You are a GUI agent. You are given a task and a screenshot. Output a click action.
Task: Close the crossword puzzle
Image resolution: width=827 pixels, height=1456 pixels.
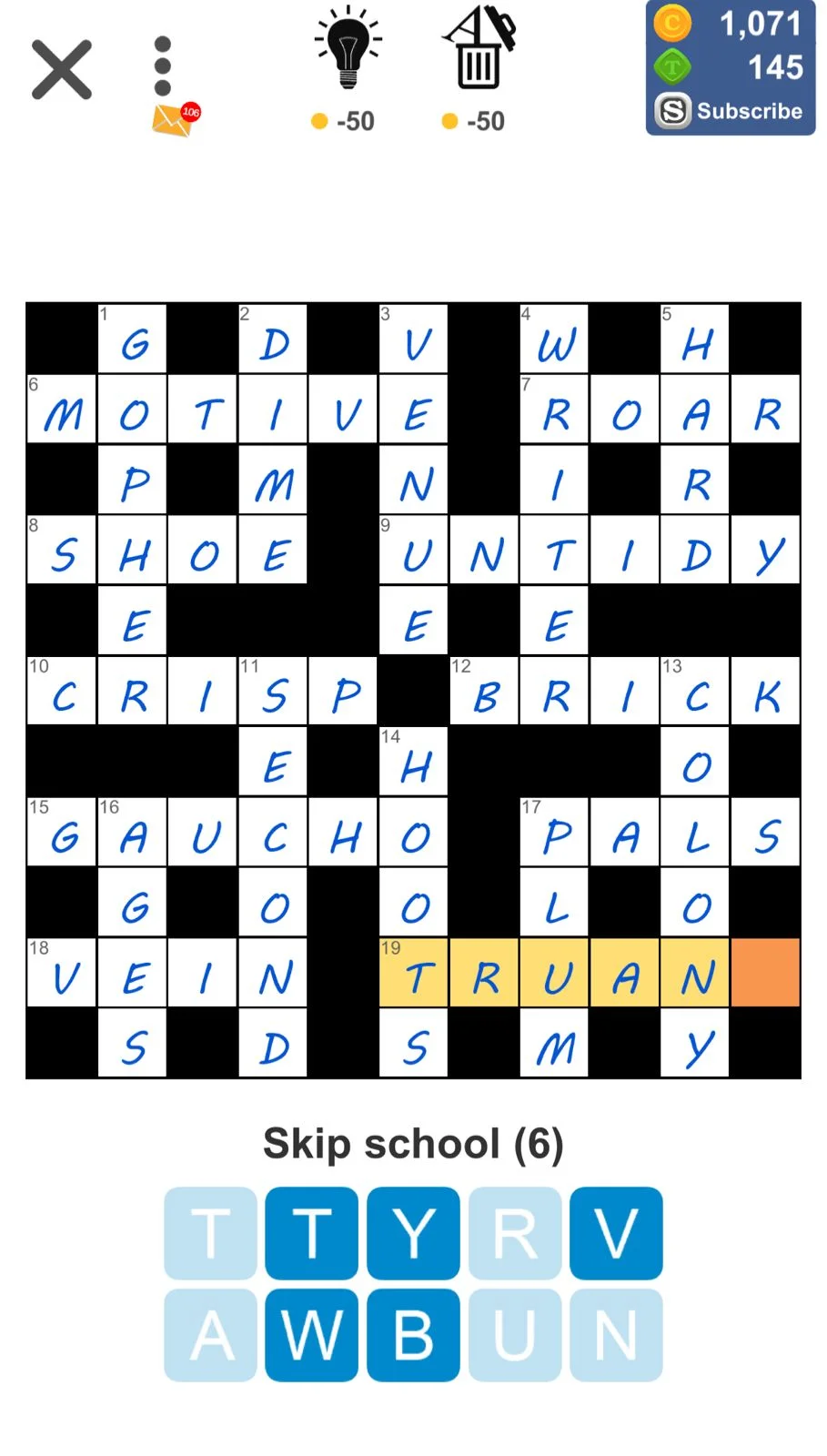62,69
